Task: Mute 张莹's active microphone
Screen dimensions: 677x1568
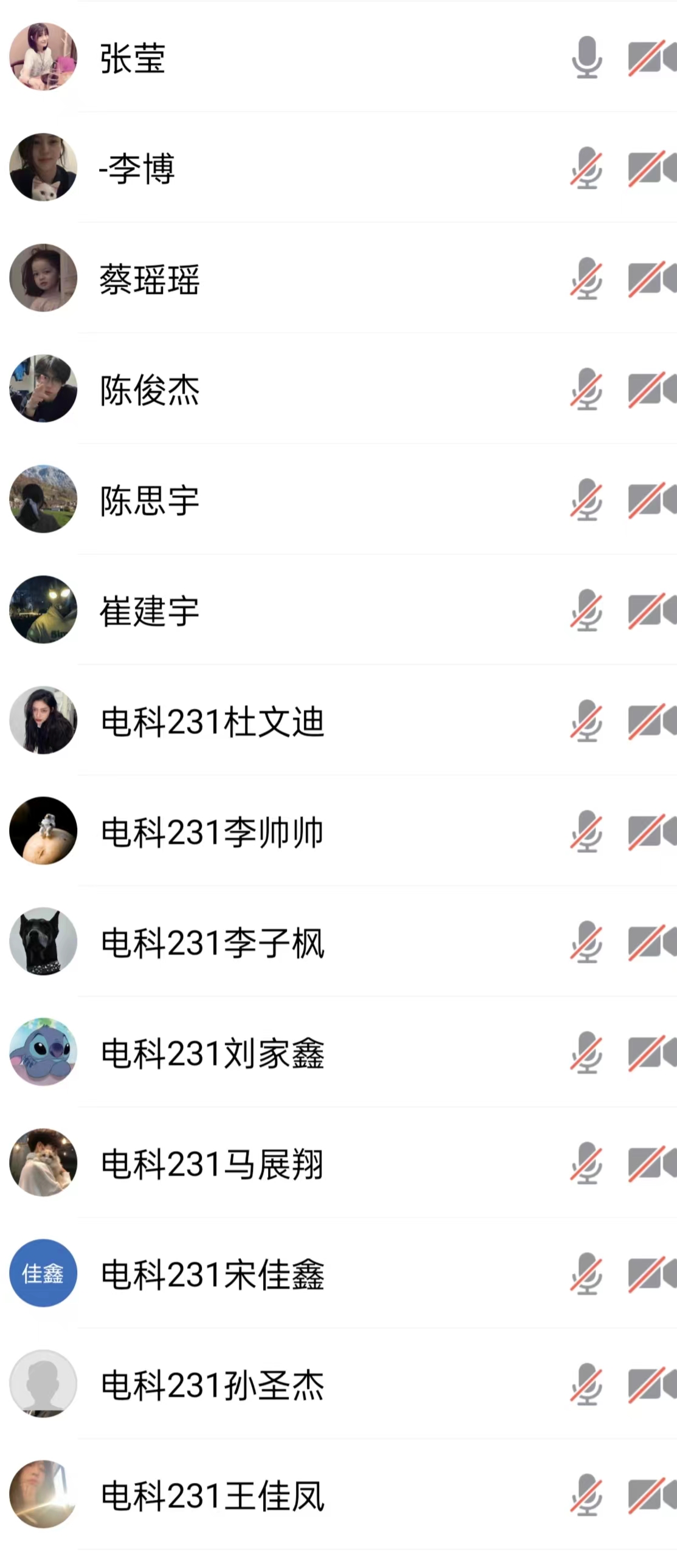Action: click(586, 58)
